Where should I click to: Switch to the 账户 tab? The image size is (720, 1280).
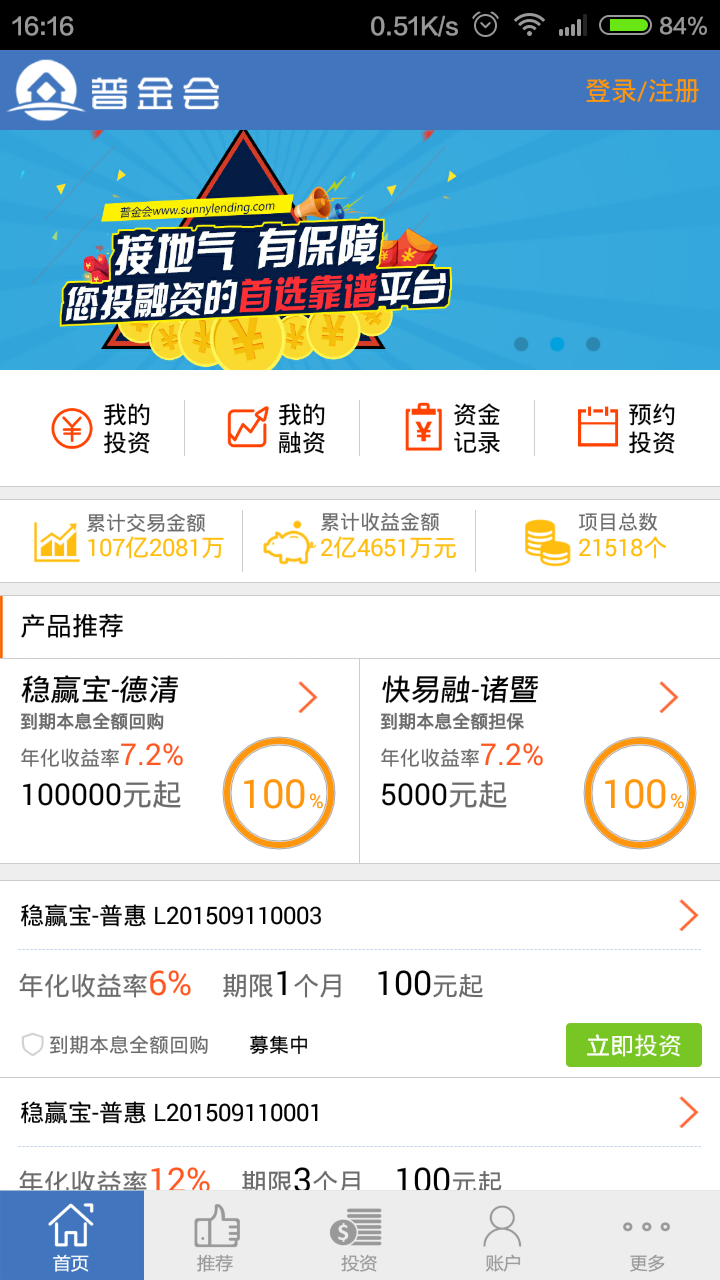(x=503, y=1232)
